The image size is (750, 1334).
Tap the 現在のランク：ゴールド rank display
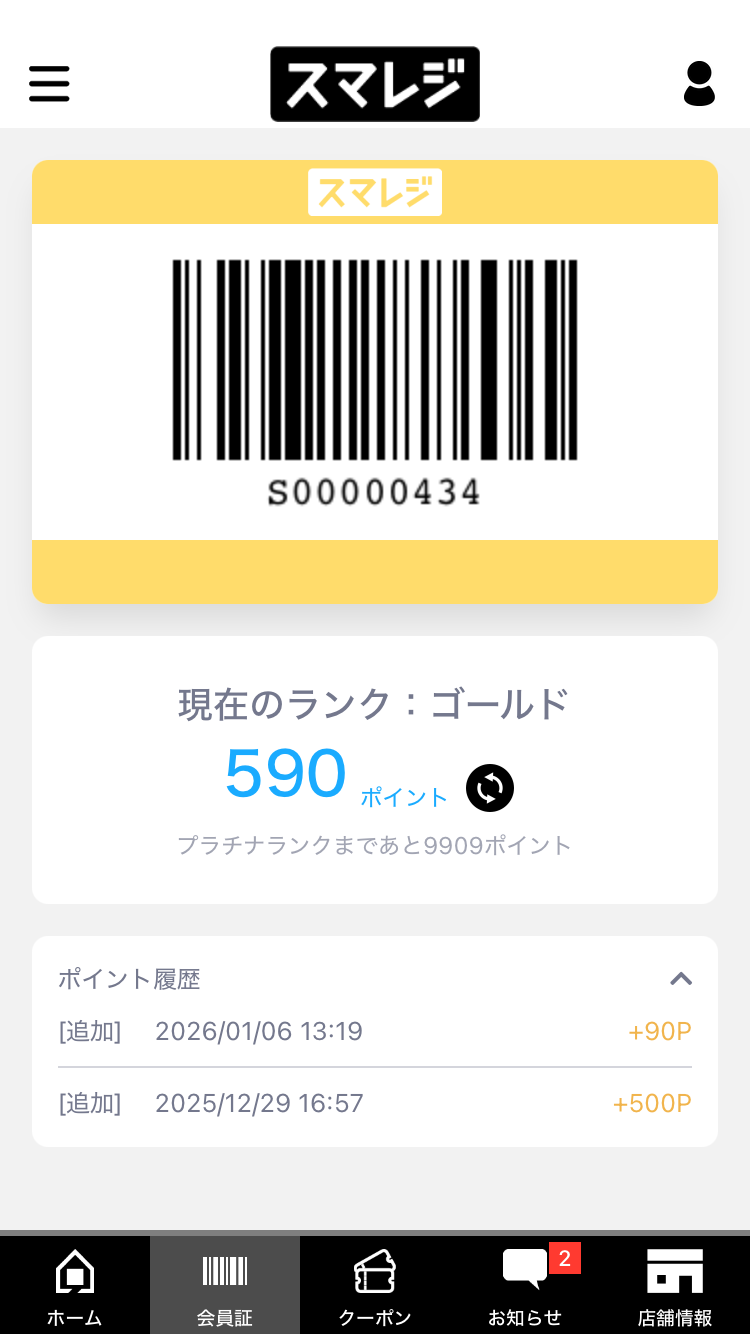[374, 704]
